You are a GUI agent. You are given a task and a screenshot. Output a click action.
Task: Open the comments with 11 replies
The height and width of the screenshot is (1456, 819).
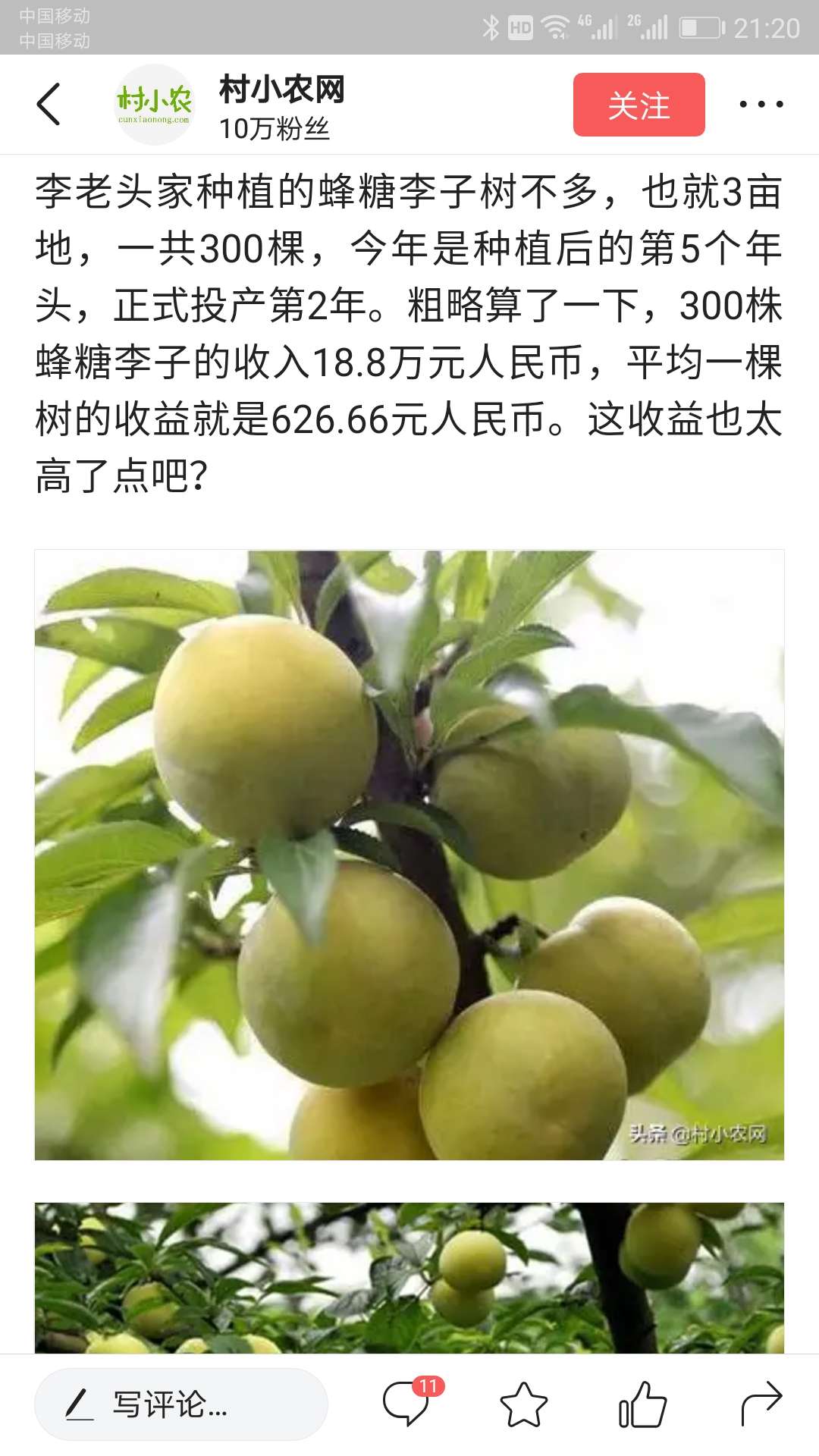pos(408,1403)
